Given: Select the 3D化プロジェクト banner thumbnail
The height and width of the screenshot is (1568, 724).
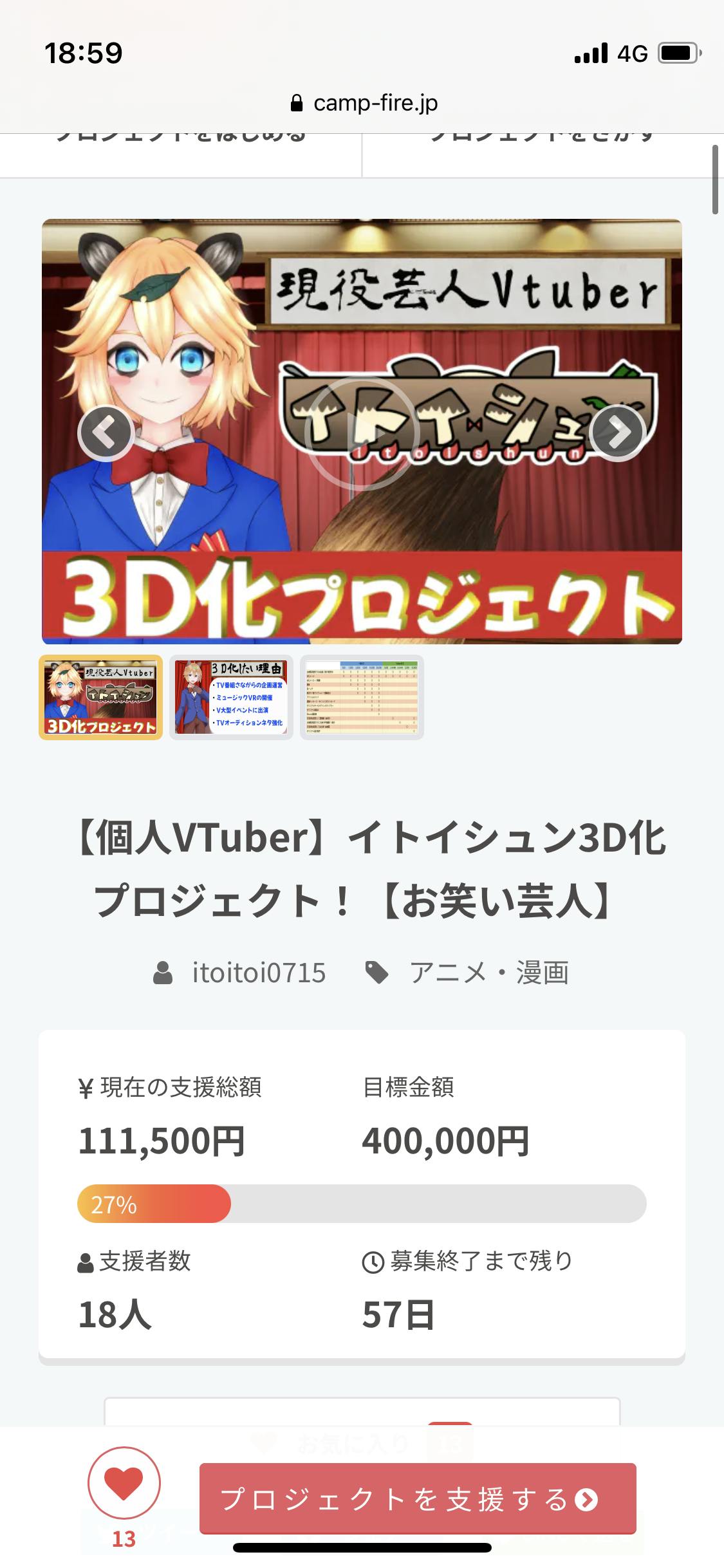Looking at the screenshot, I should coord(101,697).
